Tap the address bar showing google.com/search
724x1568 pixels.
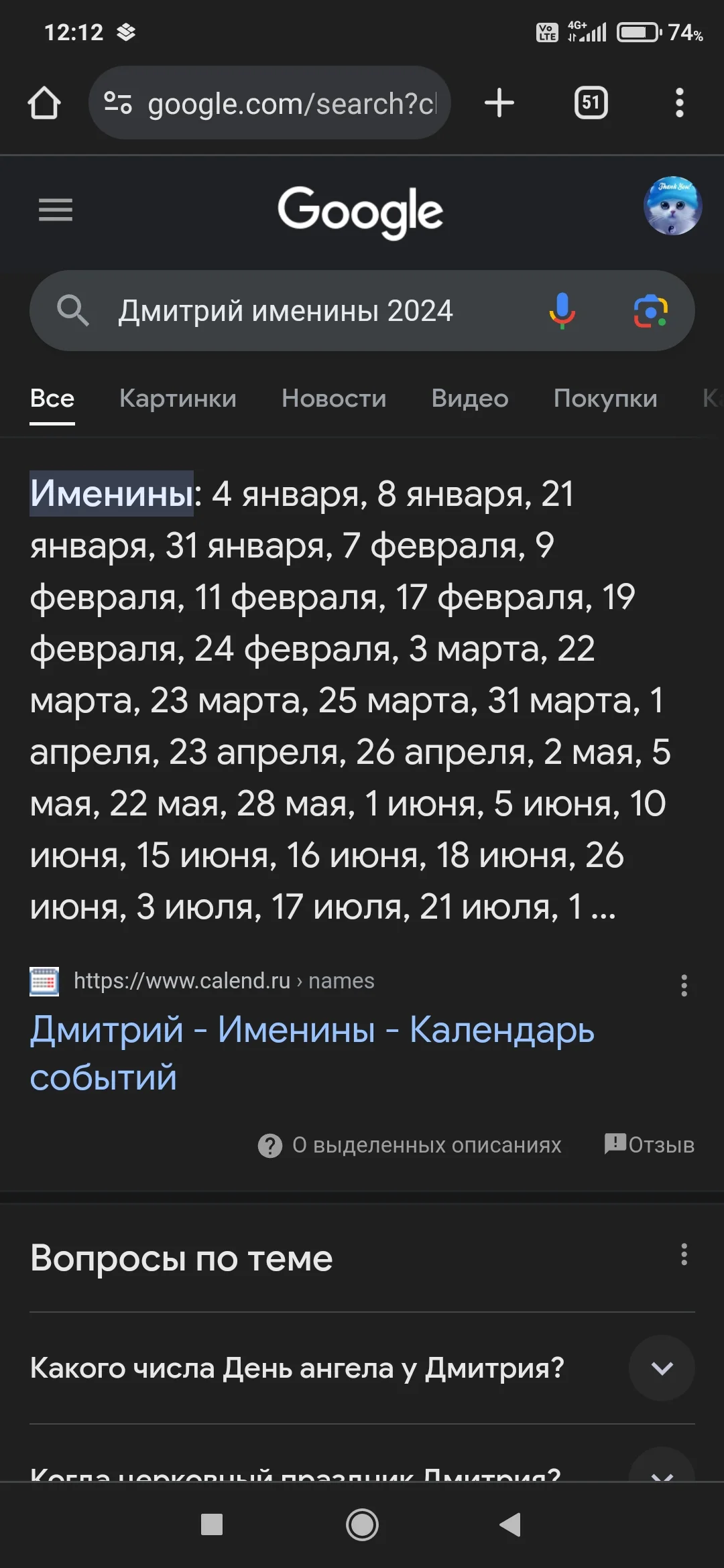point(268,103)
